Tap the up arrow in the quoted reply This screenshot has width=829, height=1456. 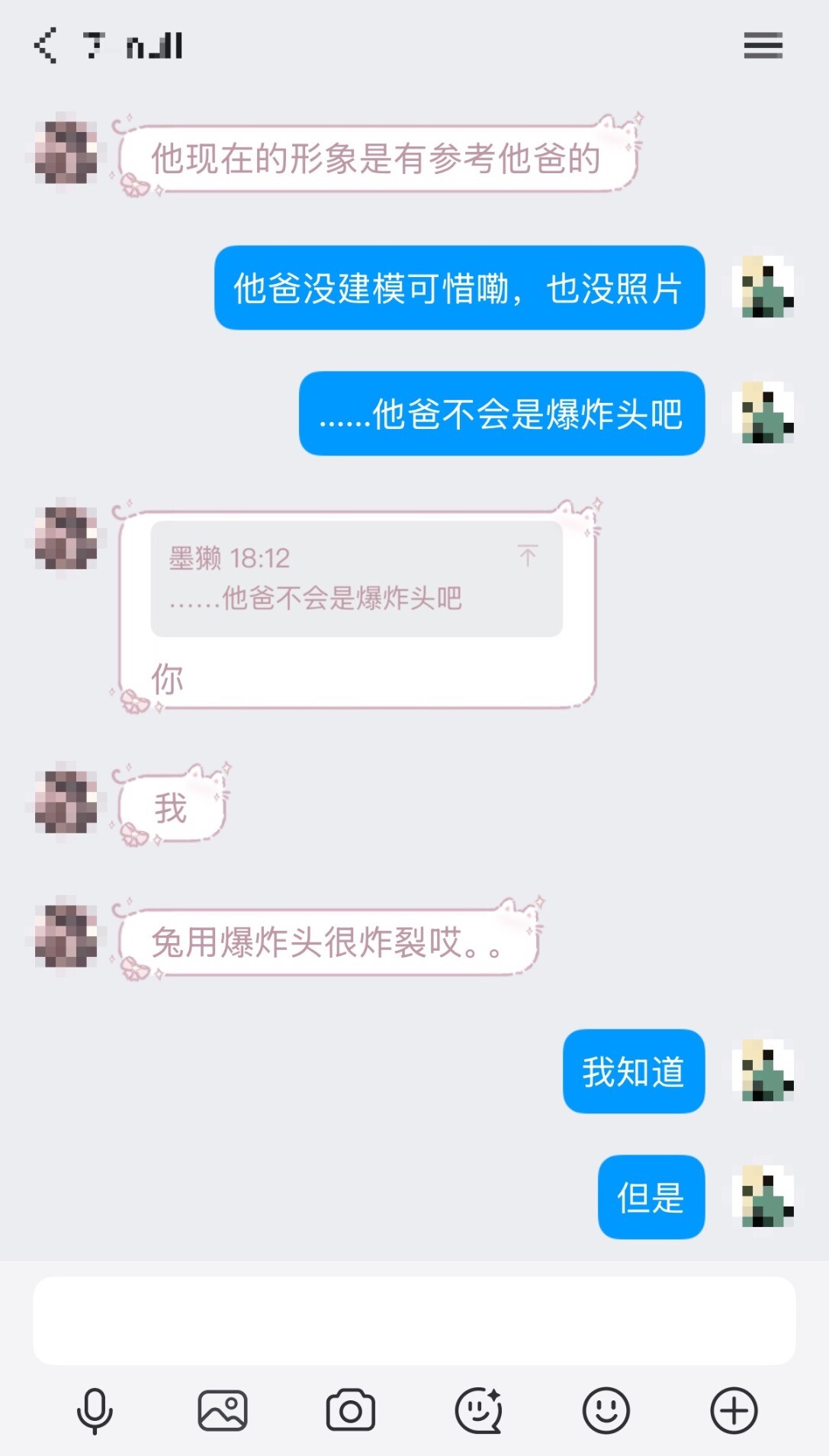[x=528, y=556]
